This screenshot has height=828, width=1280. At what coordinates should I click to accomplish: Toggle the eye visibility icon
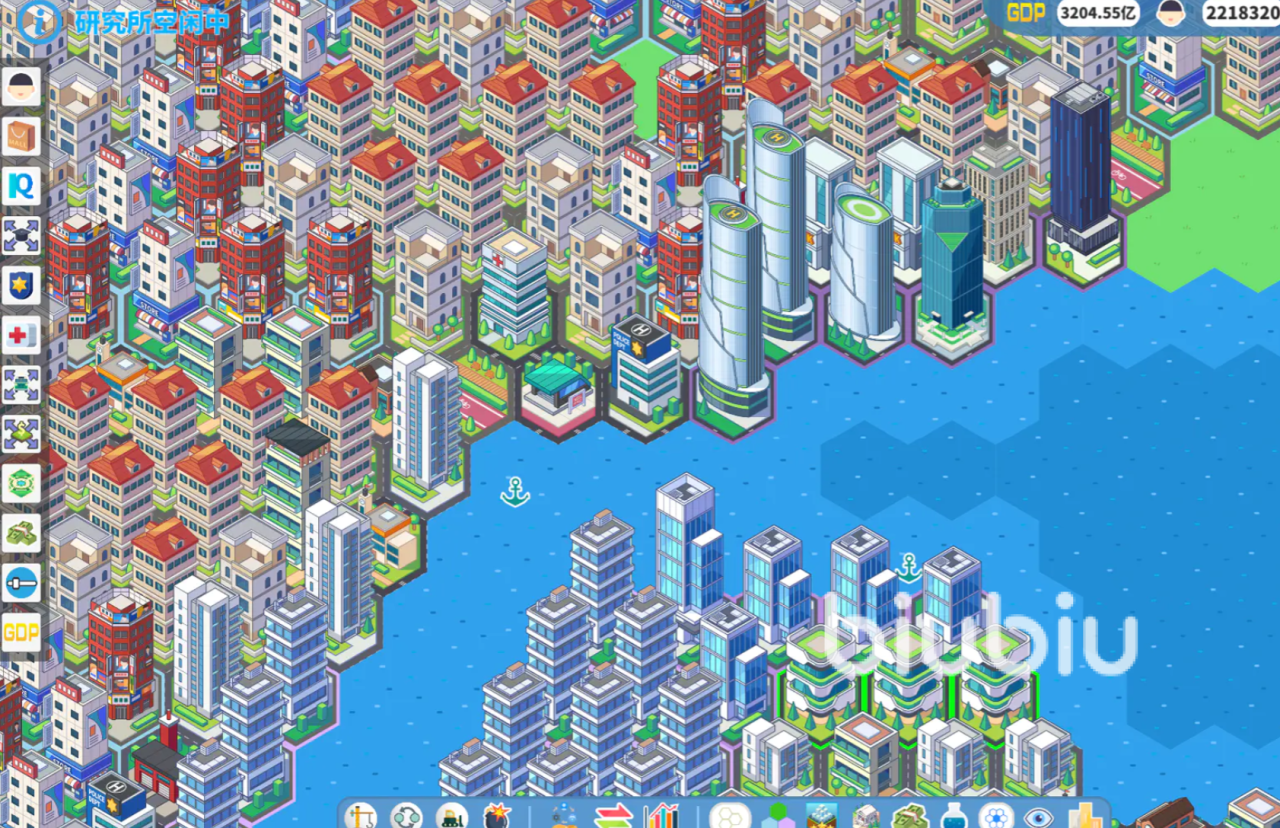point(1039,816)
